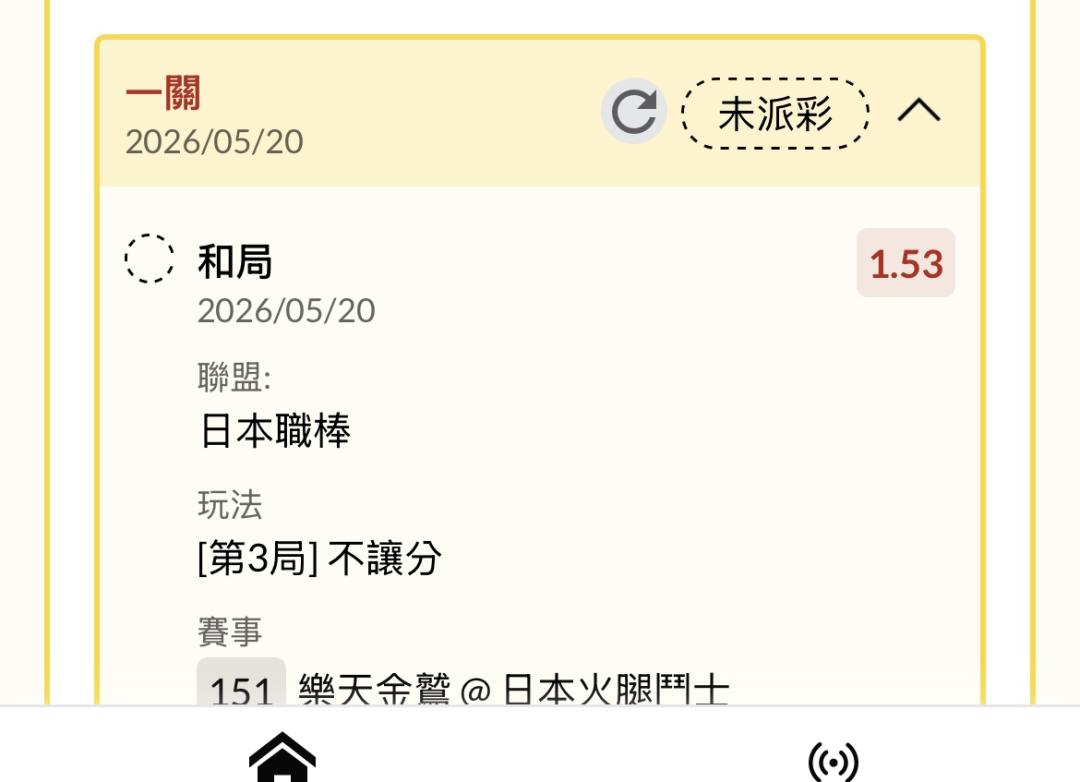The image size is (1080, 782).
Task: Refresh the 一關 bet status
Action: click(x=634, y=112)
